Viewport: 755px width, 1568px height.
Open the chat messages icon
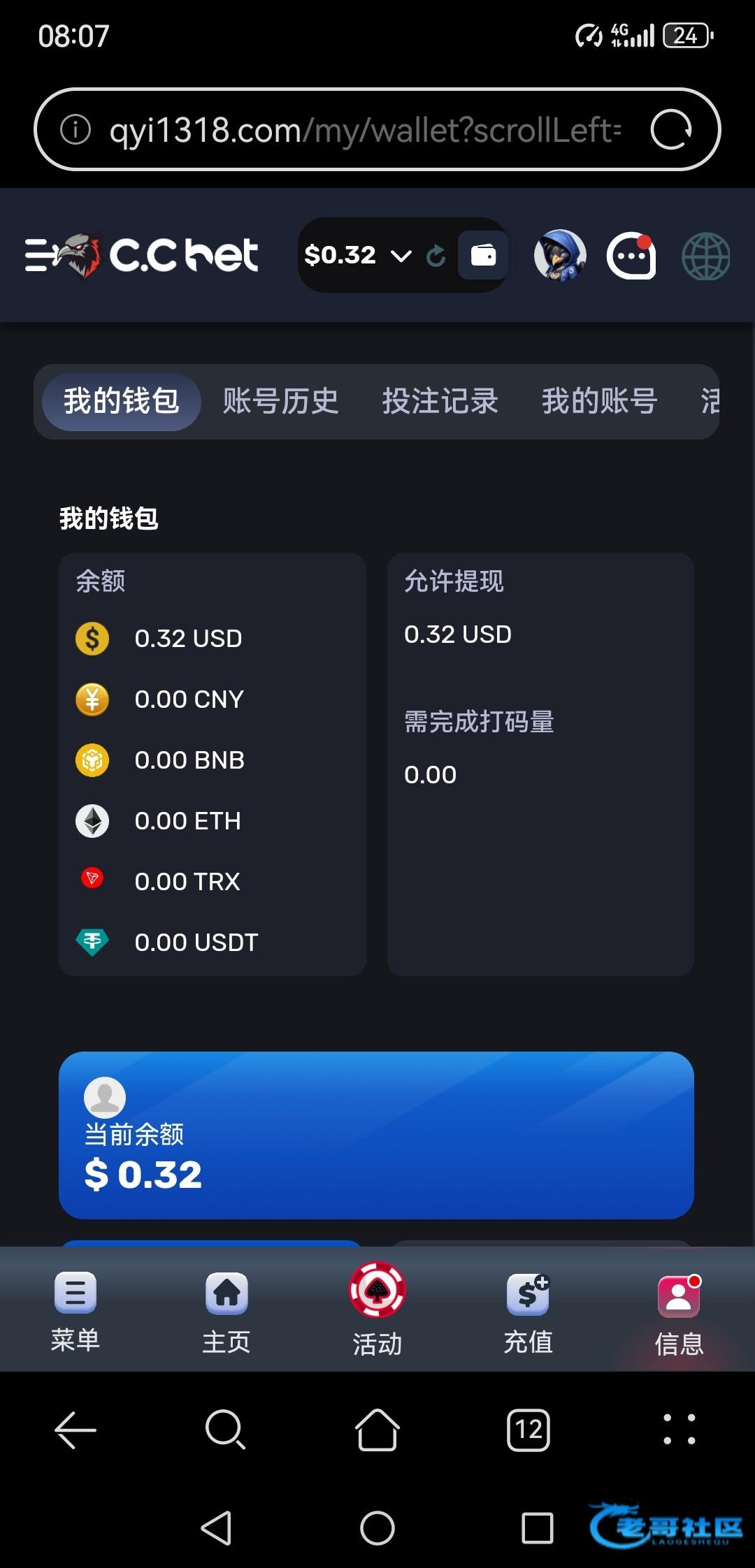[631, 256]
